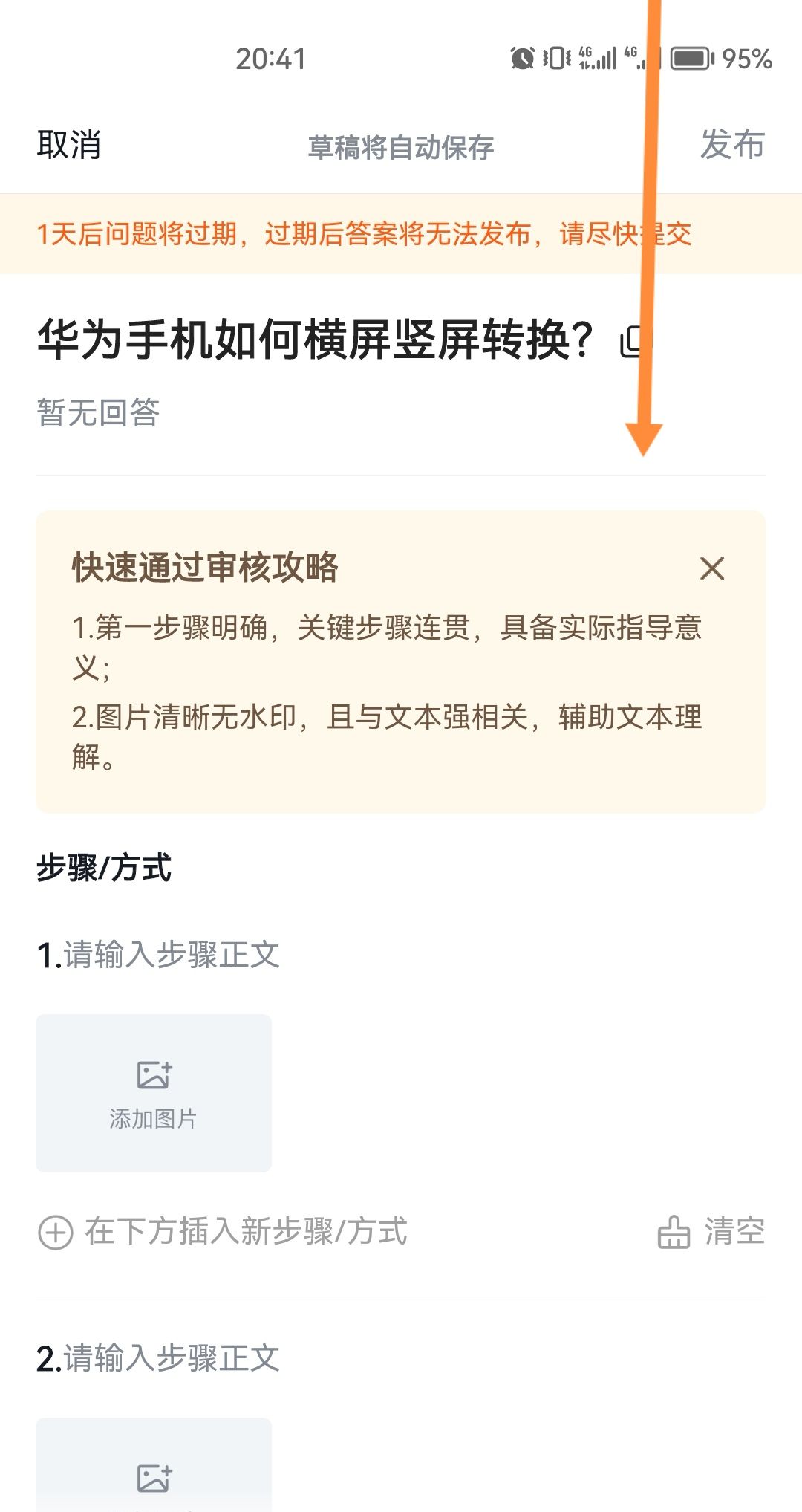
Task: Add an image to step 1
Action: click(154, 1093)
